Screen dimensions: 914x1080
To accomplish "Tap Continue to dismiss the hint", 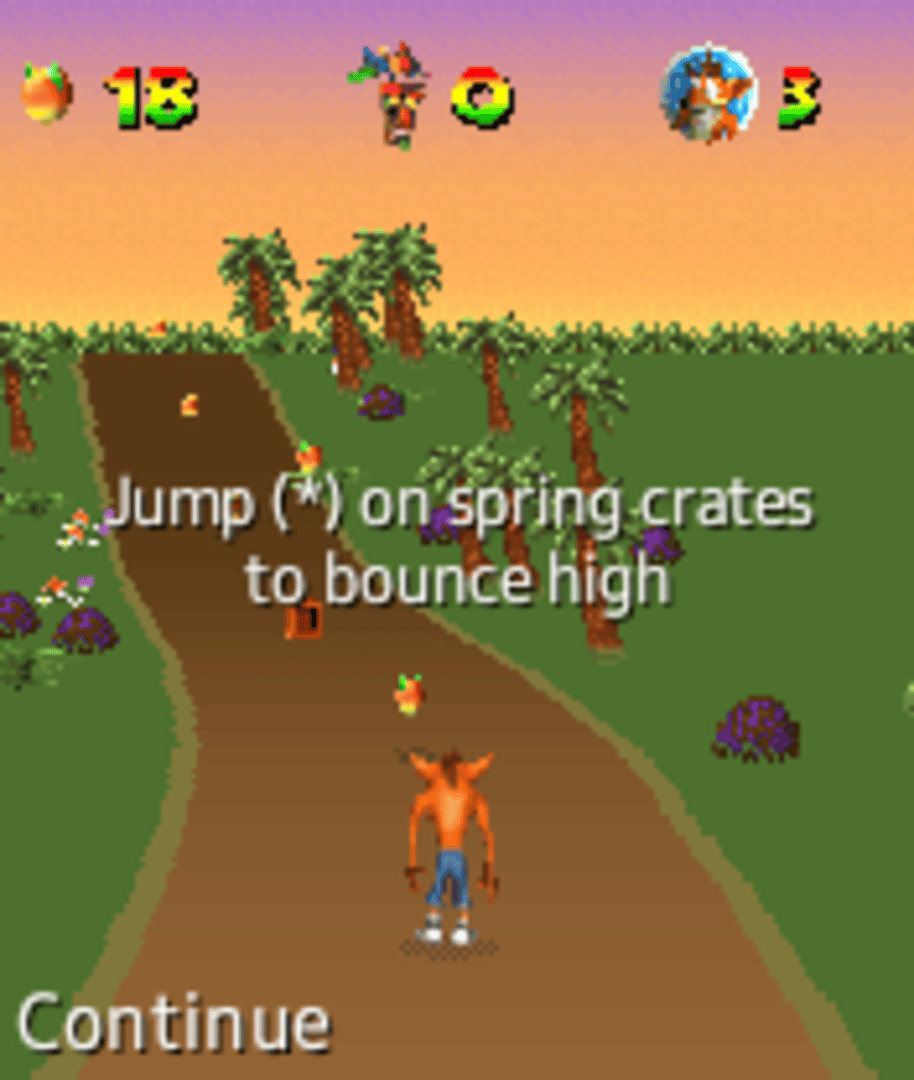I will click(173, 1022).
